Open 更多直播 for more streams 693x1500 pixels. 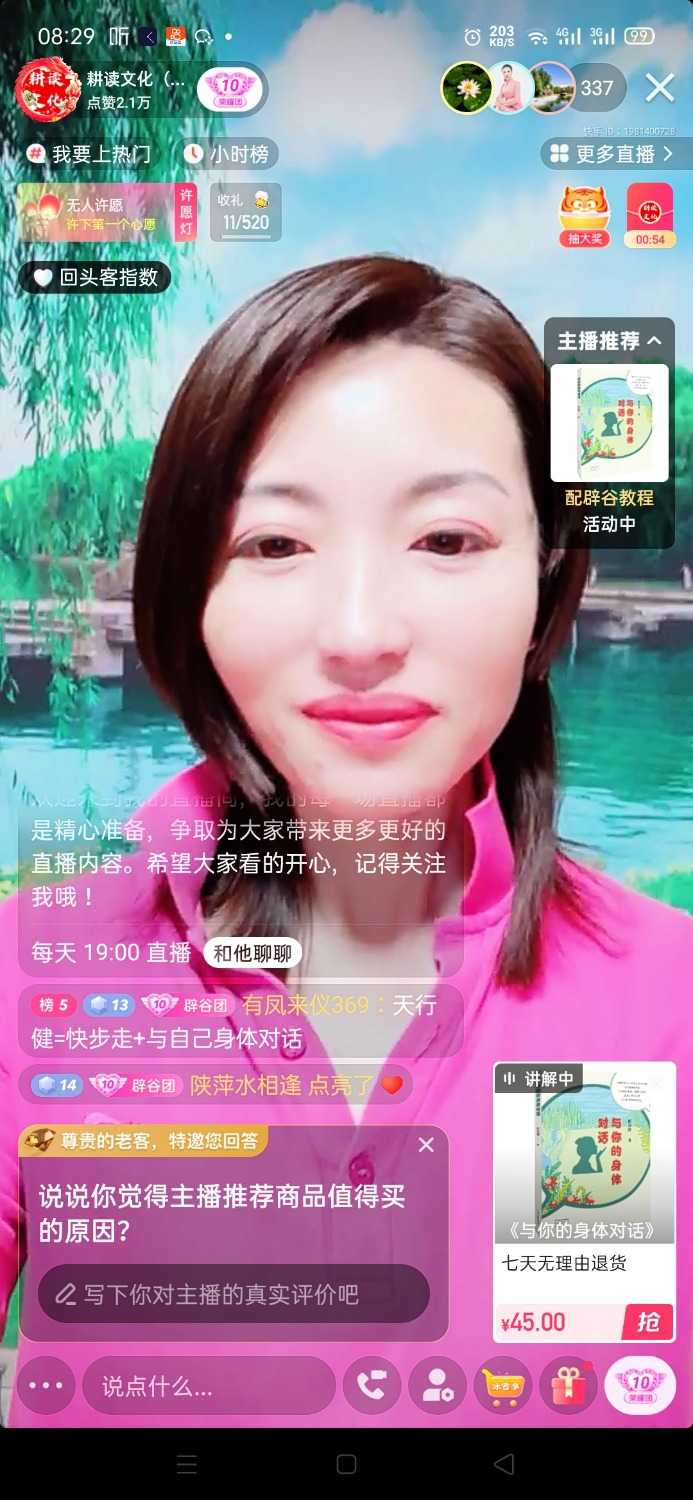[610, 154]
